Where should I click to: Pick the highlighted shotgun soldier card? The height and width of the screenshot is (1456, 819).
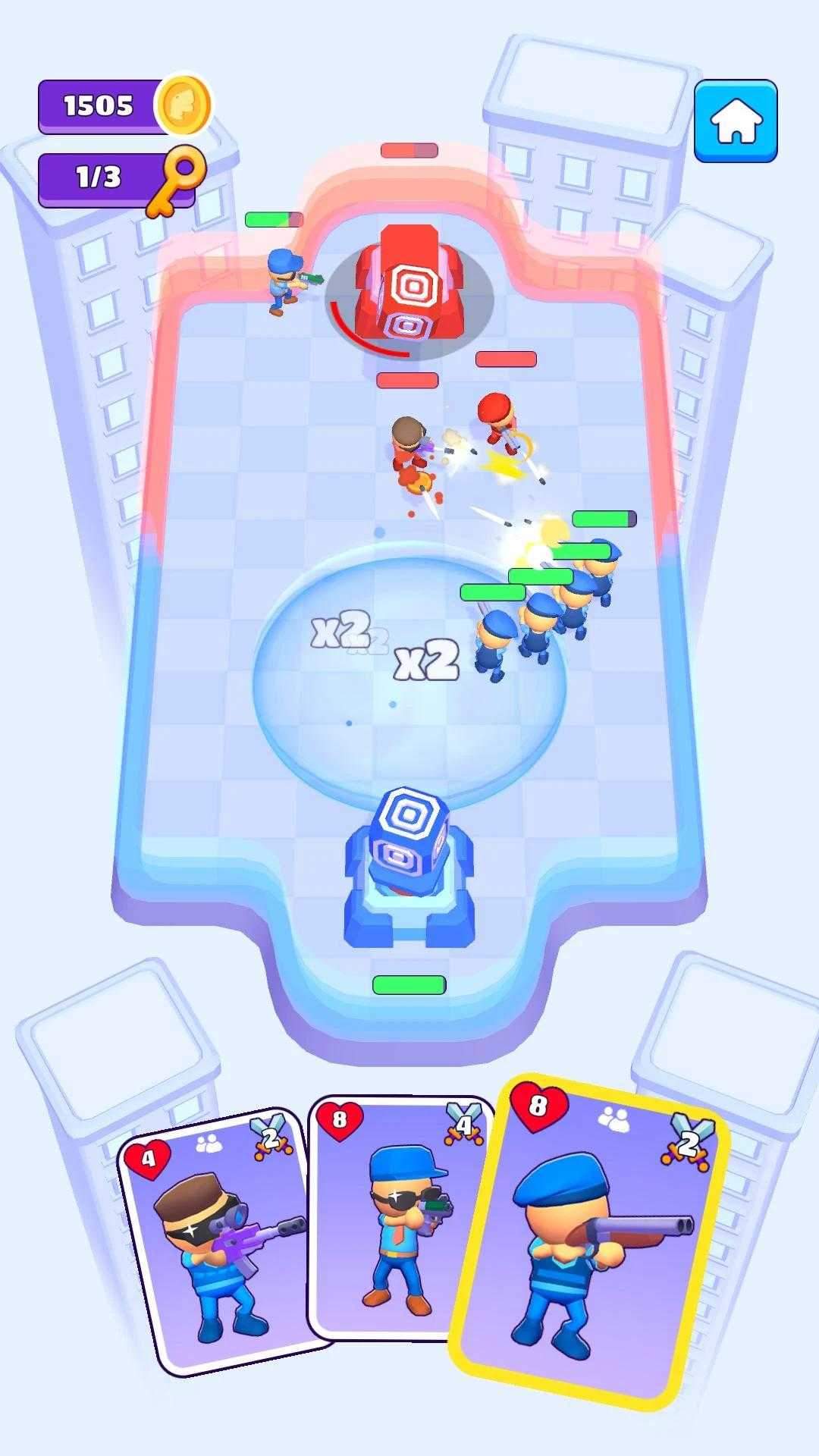(591, 1241)
